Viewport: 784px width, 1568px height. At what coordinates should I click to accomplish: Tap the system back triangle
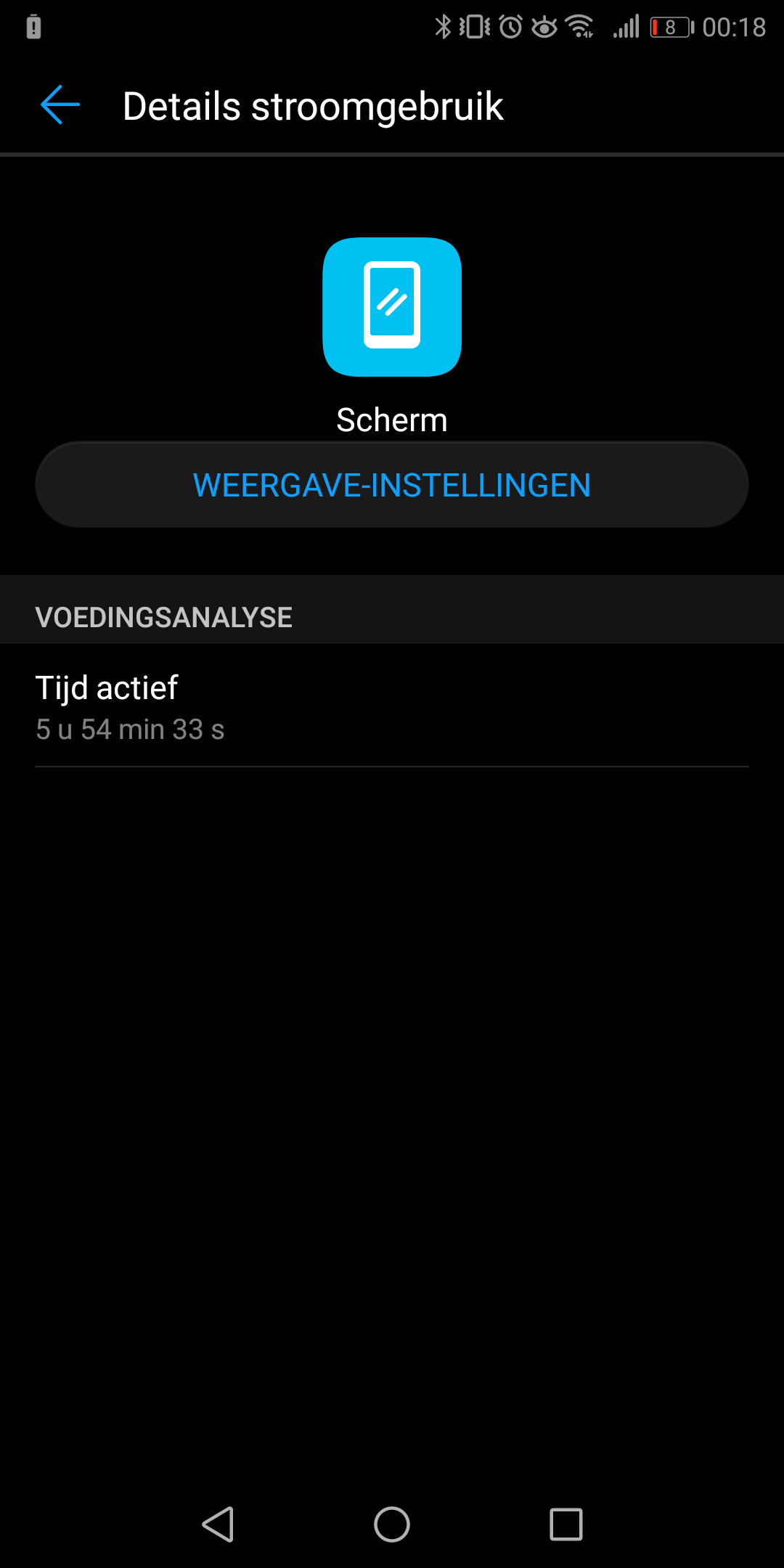tap(218, 1524)
